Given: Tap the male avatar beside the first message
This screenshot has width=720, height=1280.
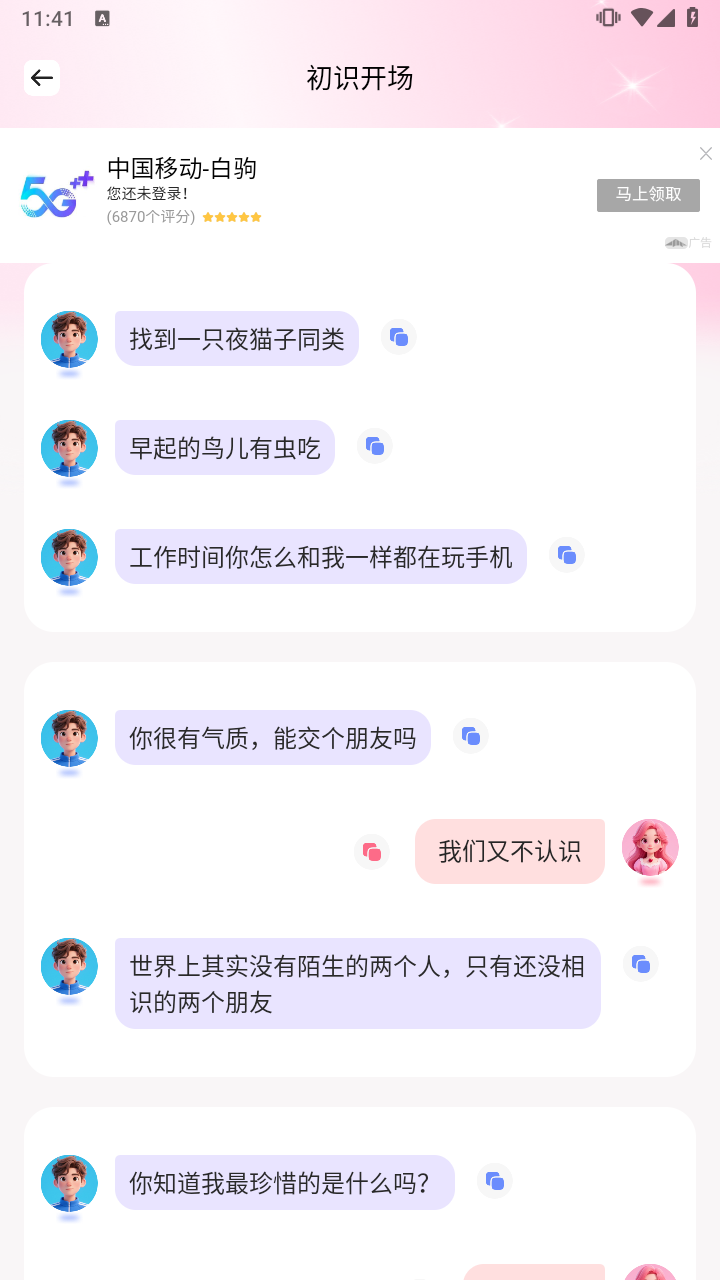Looking at the screenshot, I should [69, 339].
